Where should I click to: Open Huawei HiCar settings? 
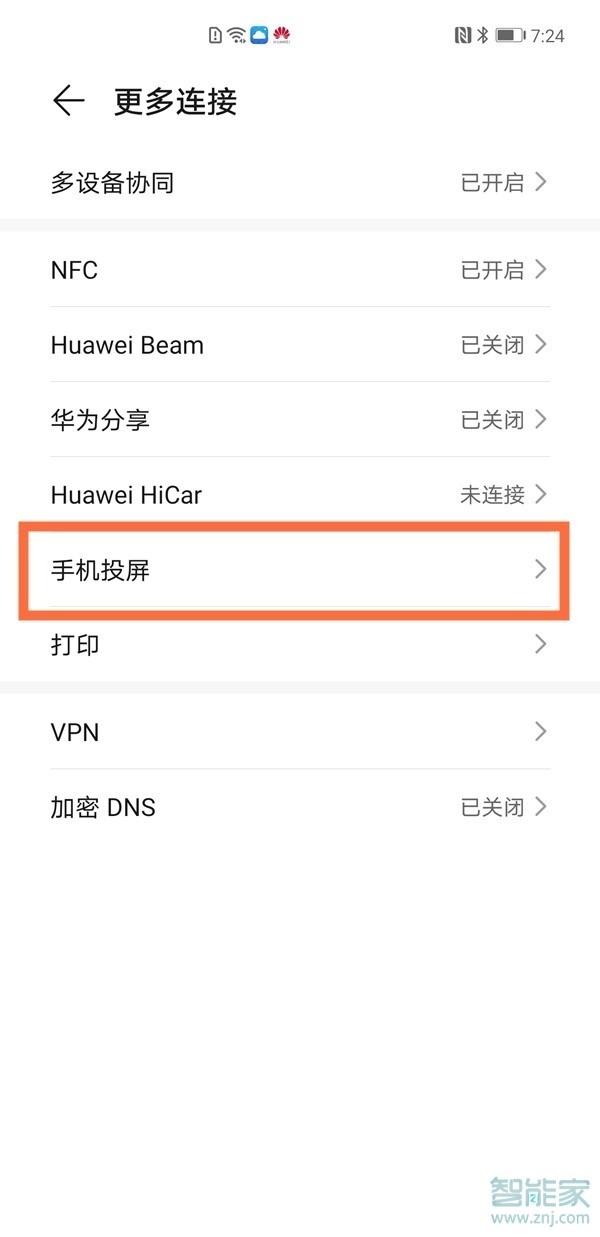[x=300, y=494]
